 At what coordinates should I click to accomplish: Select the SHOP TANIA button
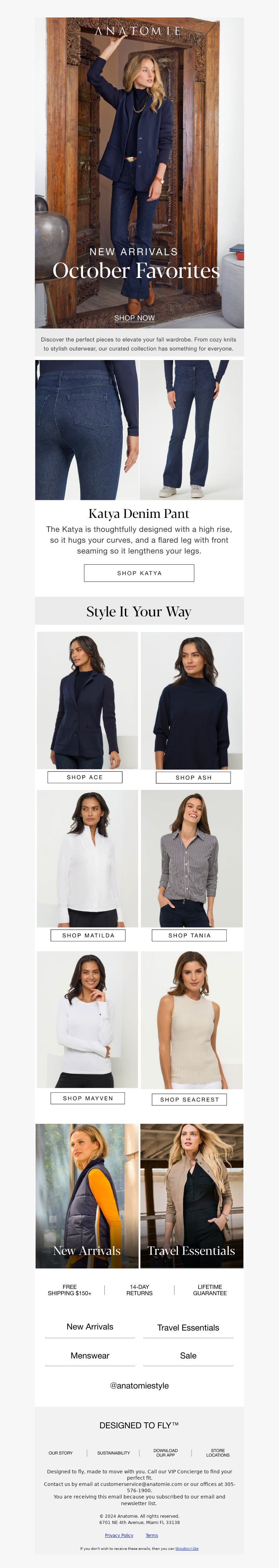[x=190, y=936]
